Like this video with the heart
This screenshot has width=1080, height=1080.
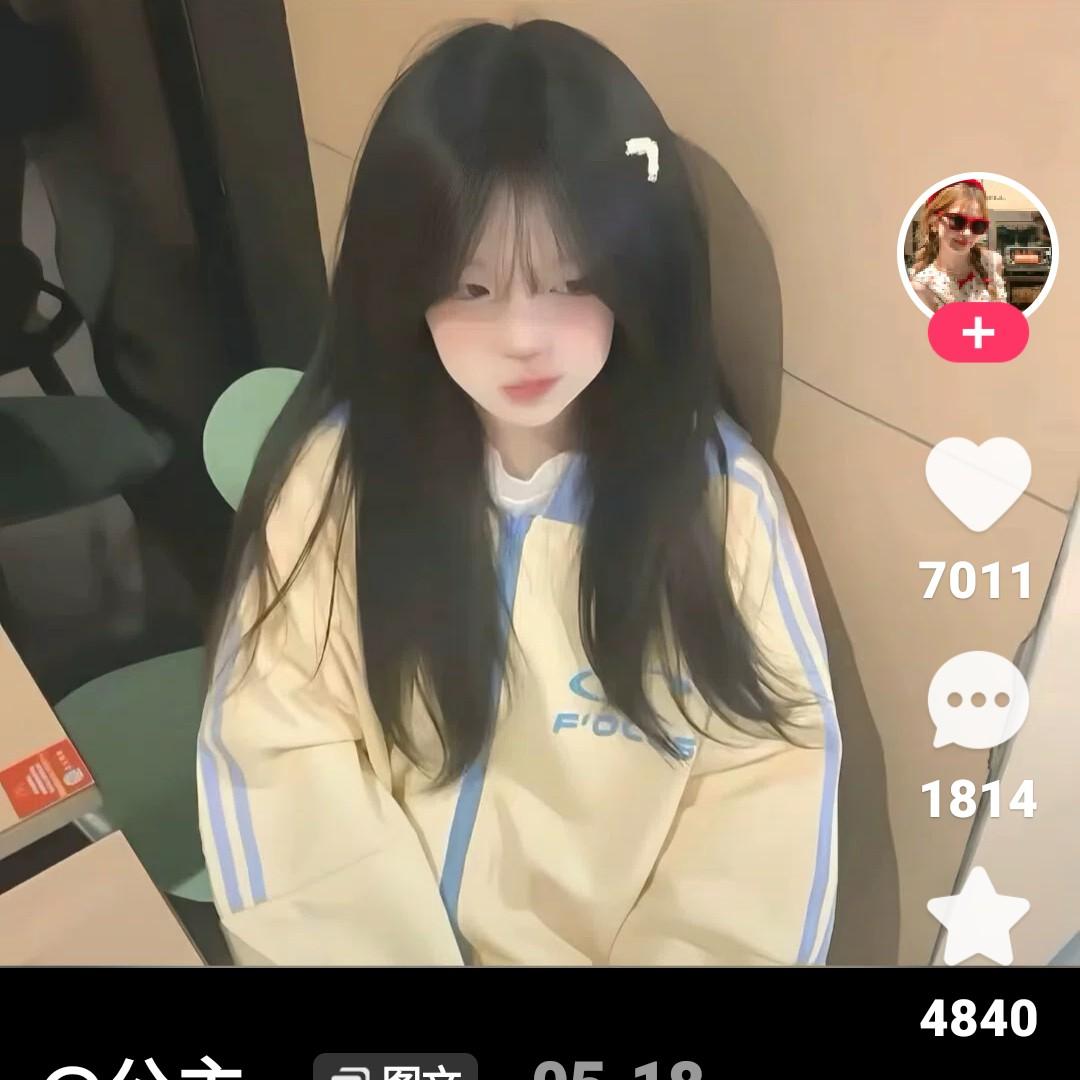977,485
